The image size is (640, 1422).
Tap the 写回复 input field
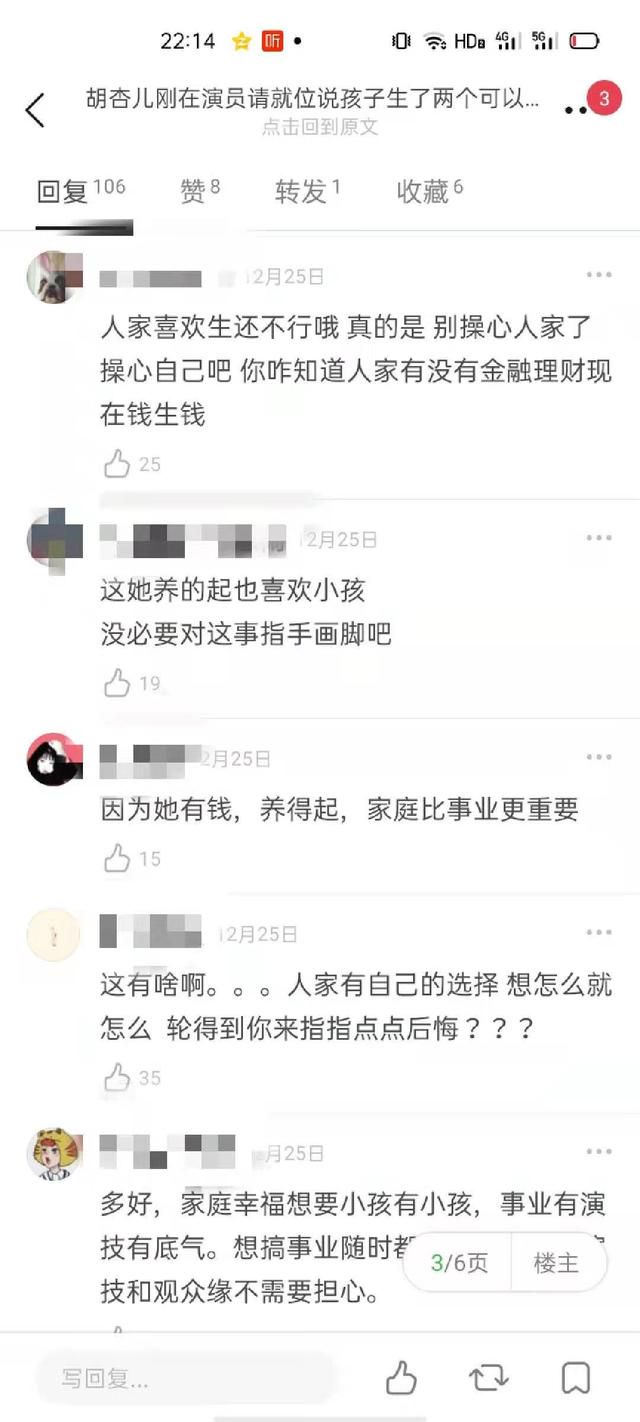[186, 1379]
